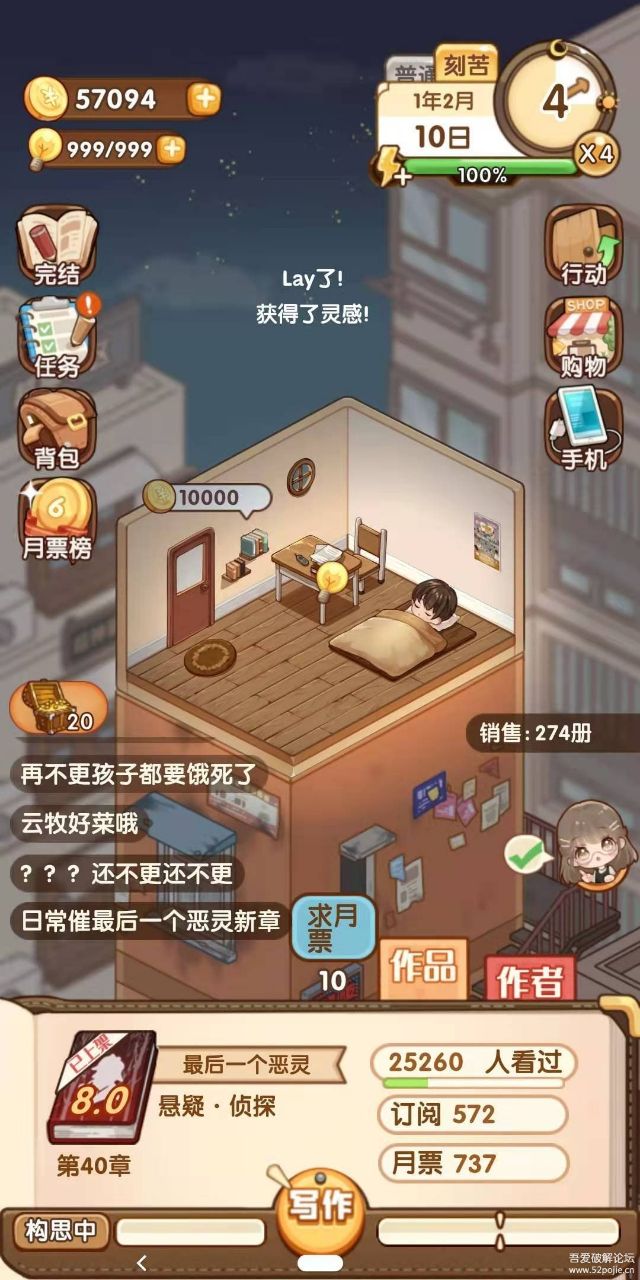Tap 求月票 to ask for votes
Screen dimensions: 640x1280
point(333,929)
